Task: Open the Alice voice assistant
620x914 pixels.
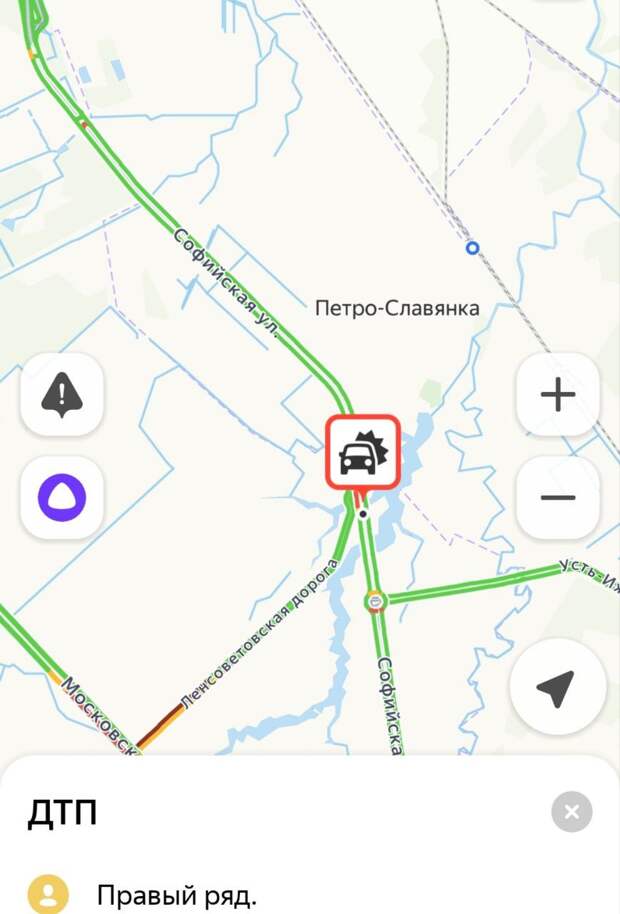Action: (x=62, y=497)
